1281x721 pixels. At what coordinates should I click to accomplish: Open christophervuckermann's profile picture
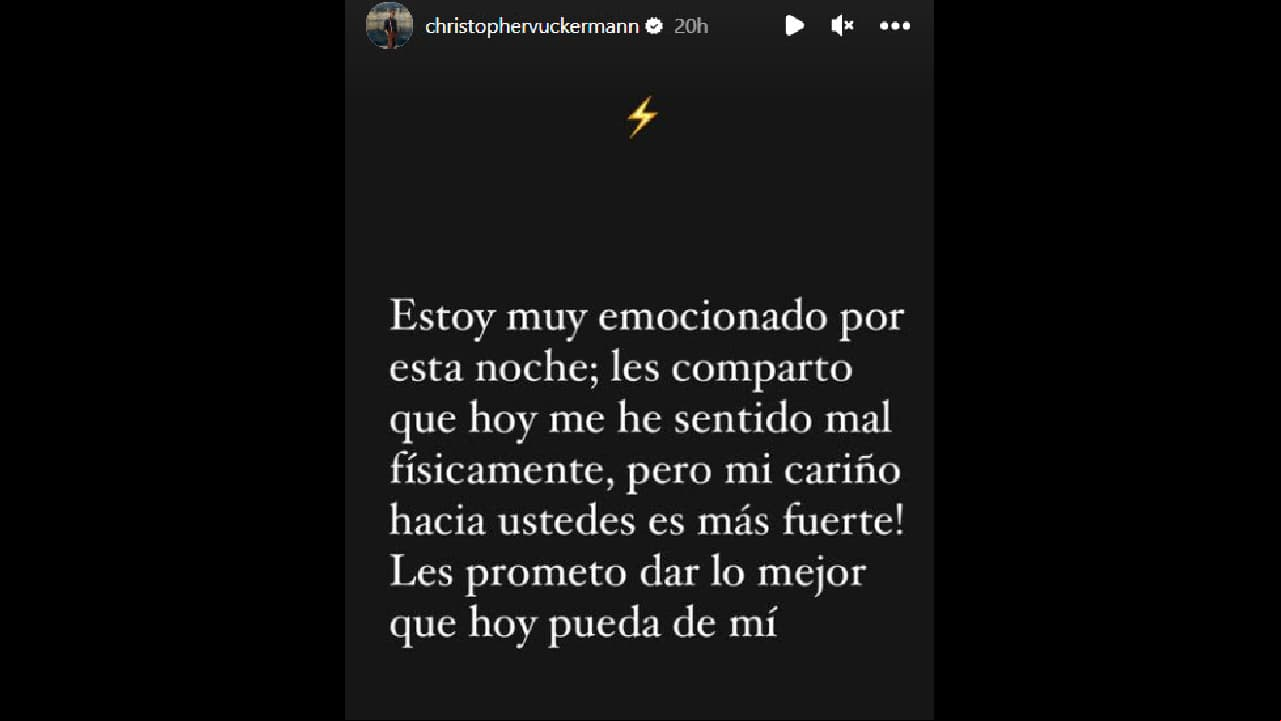[x=389, y=26]
